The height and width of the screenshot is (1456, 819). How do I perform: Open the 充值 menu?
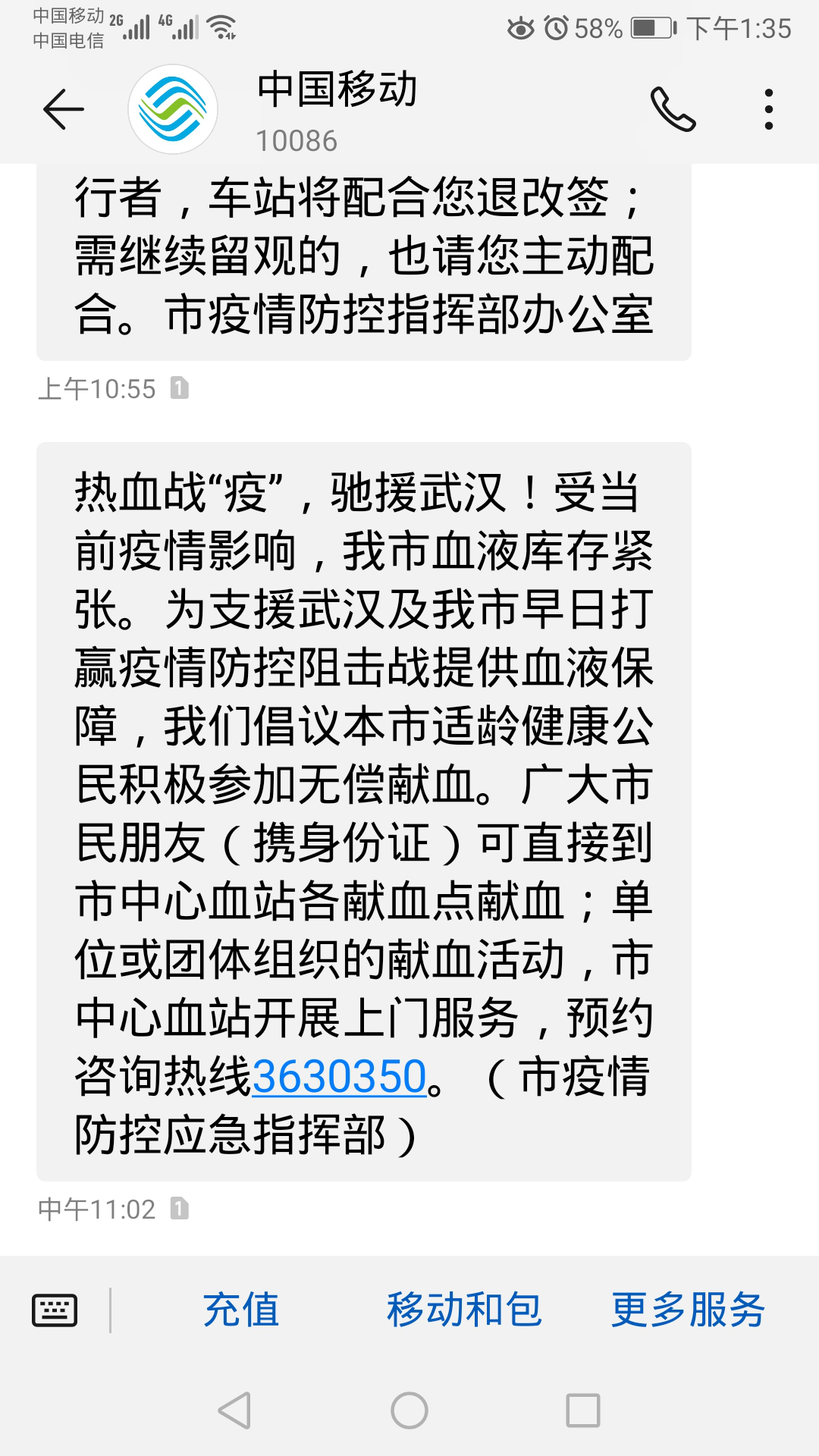[x=241, y=1310]
